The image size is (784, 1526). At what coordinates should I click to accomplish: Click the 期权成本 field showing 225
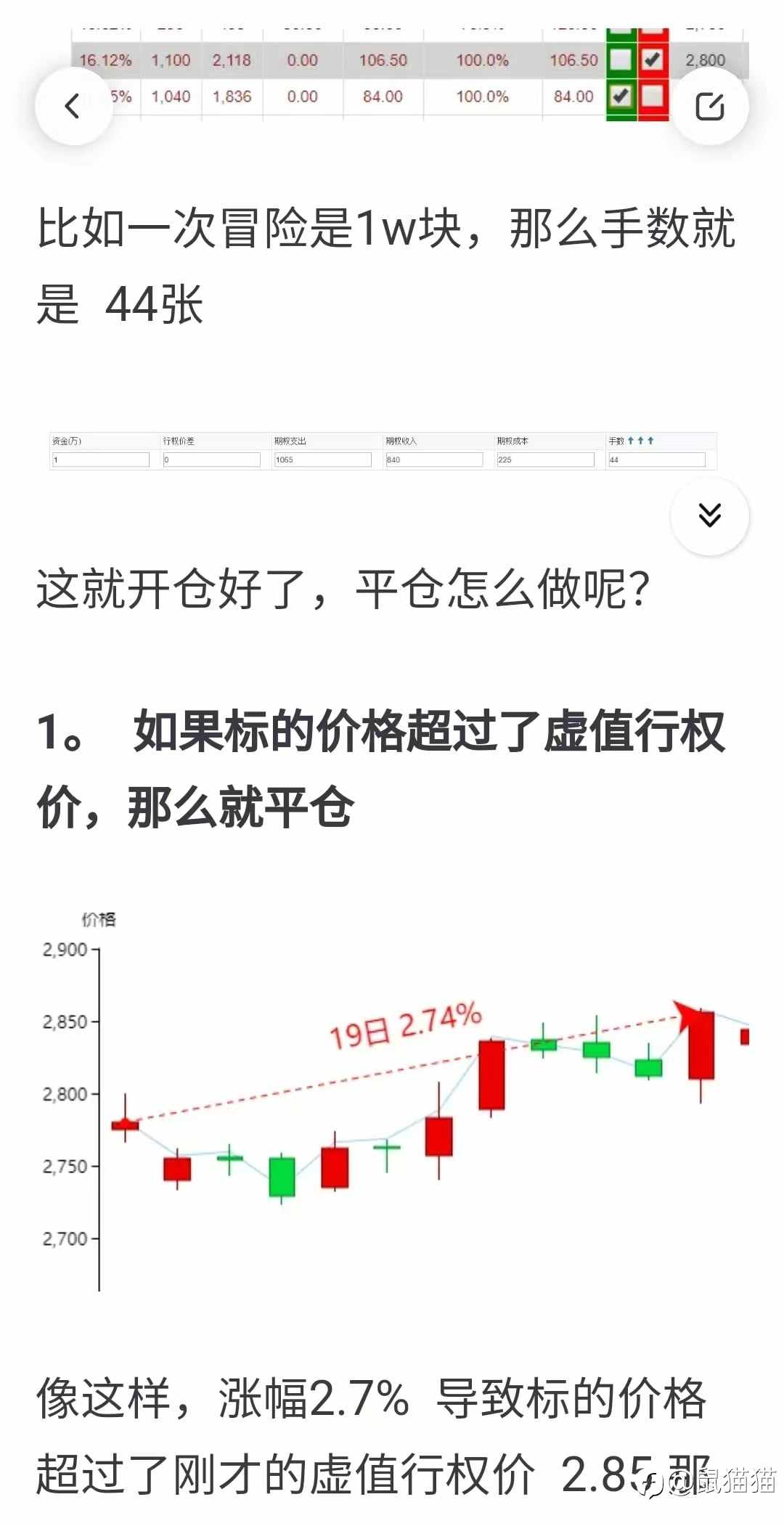click(x=545, y=460)
